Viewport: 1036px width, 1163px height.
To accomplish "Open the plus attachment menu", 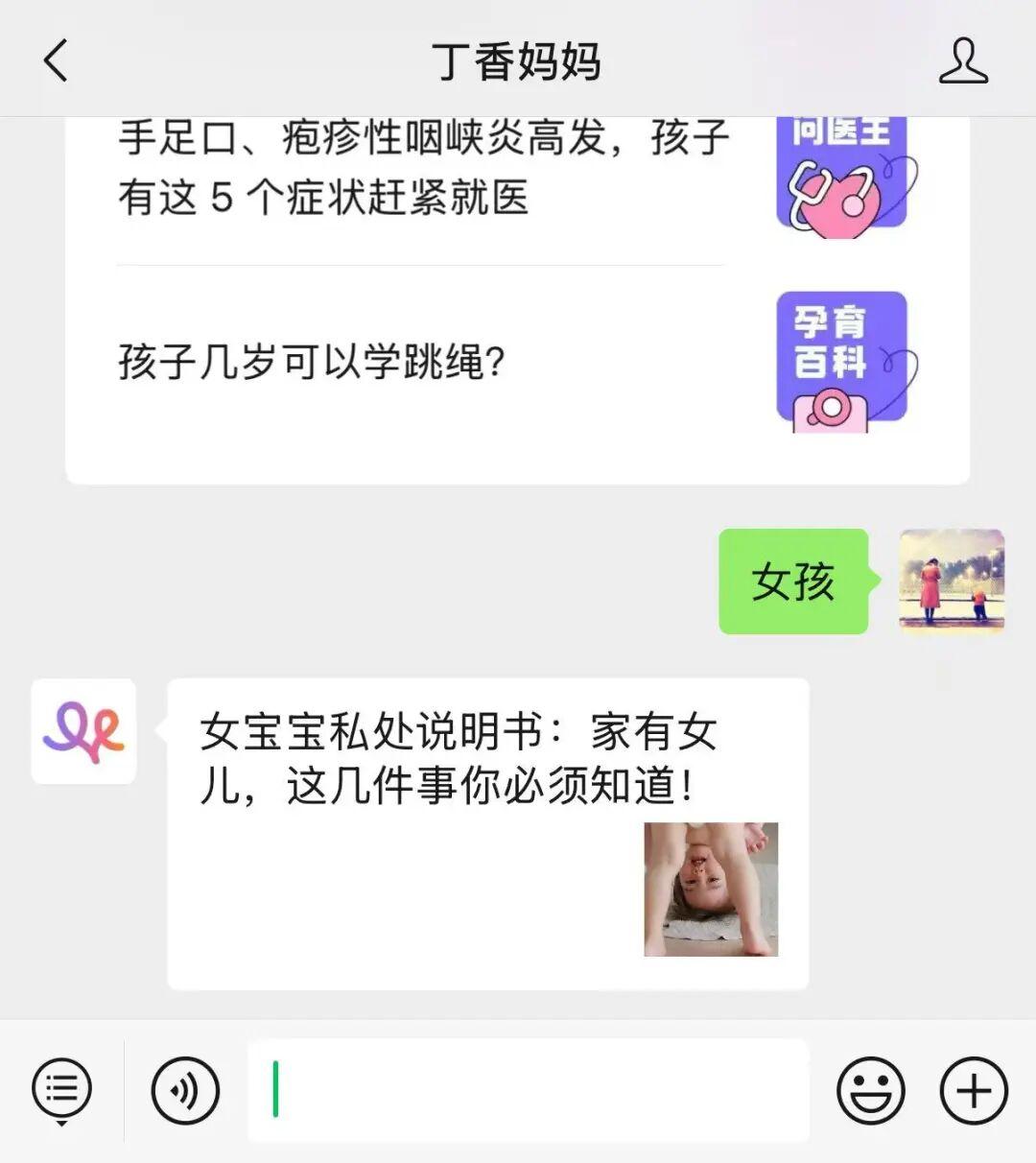I will click(x=974, y=1090).
